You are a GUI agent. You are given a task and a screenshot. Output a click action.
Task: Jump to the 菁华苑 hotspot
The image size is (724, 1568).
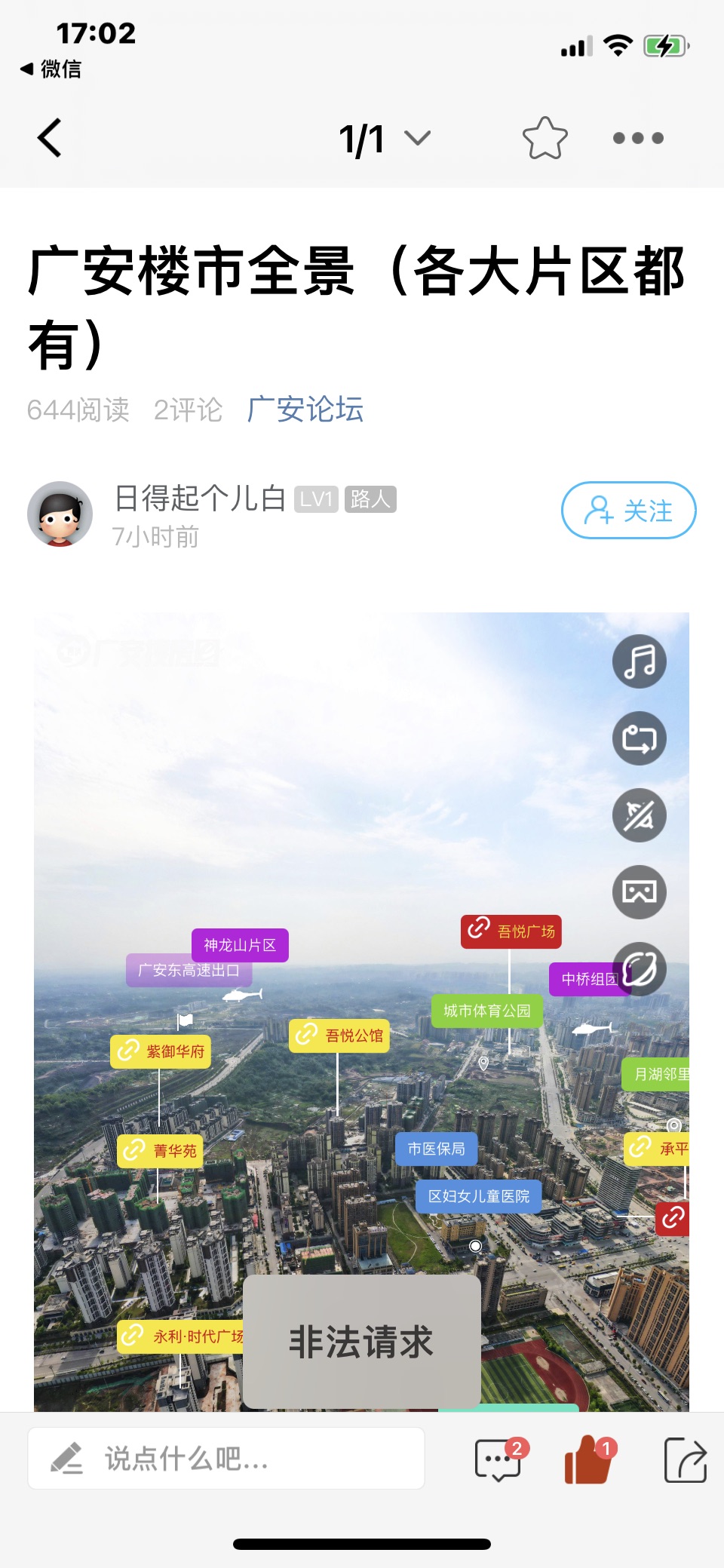(161, 1151)
